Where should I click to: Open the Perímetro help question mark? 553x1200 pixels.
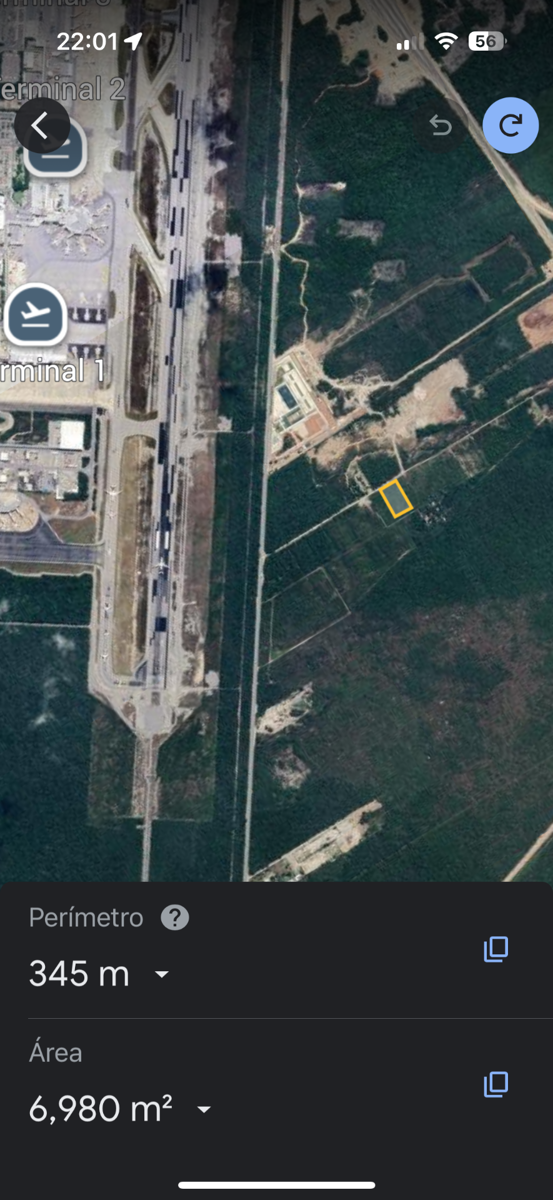(x=175, y=917)
